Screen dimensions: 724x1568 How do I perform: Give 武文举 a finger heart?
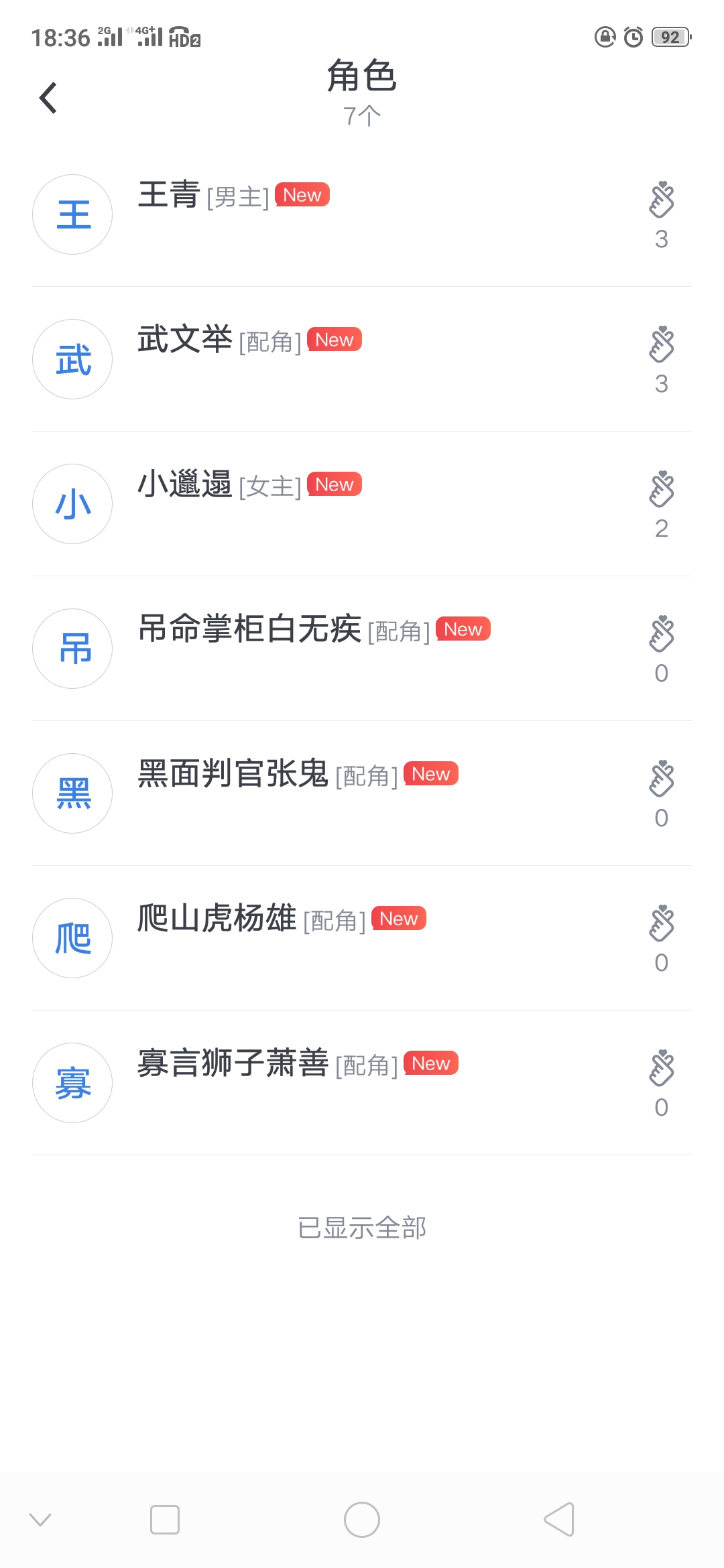tap(661, 344)
